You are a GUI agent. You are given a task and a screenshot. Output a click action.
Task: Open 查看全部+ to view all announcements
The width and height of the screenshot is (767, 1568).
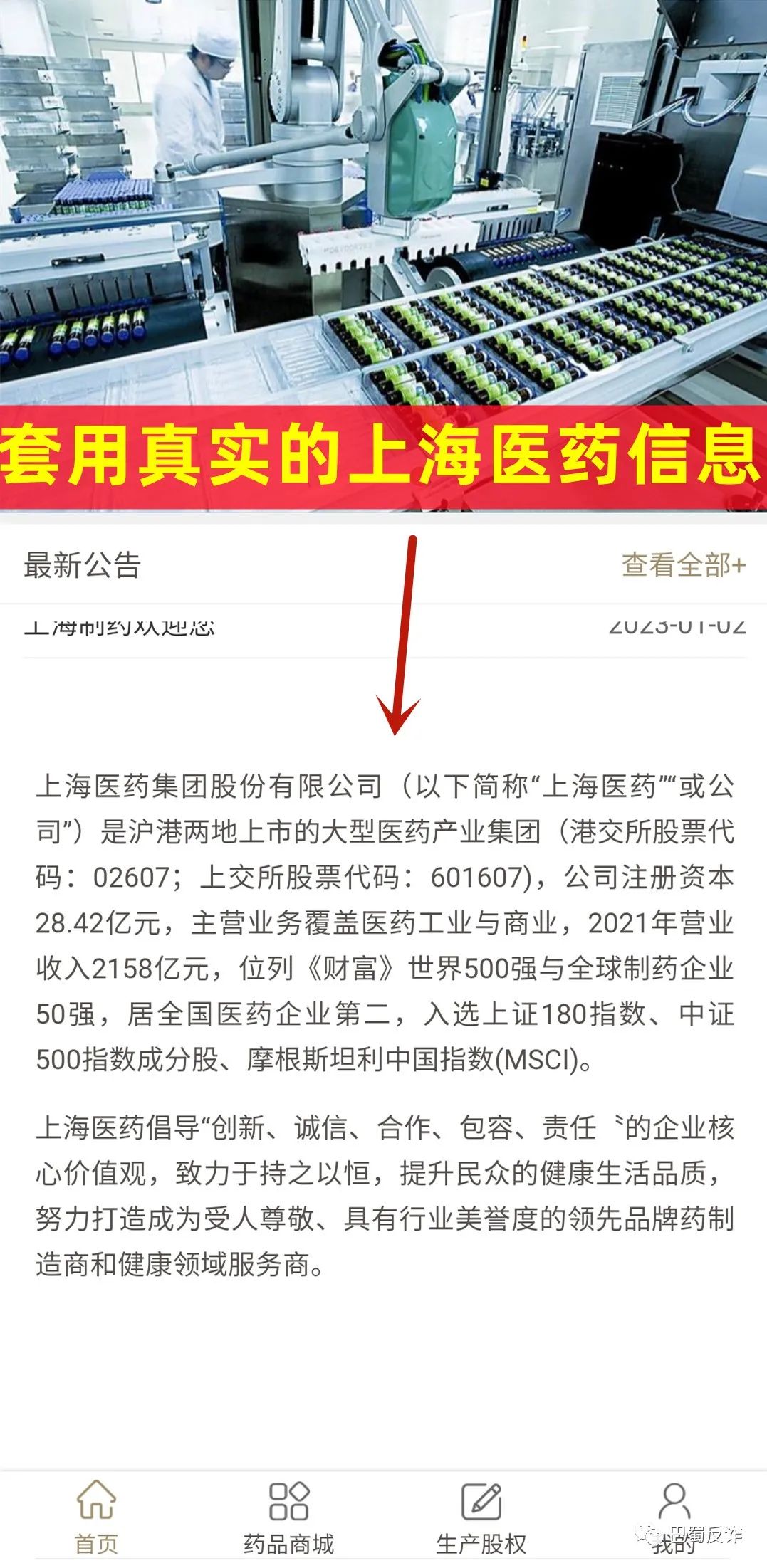(x=682, y=565)
